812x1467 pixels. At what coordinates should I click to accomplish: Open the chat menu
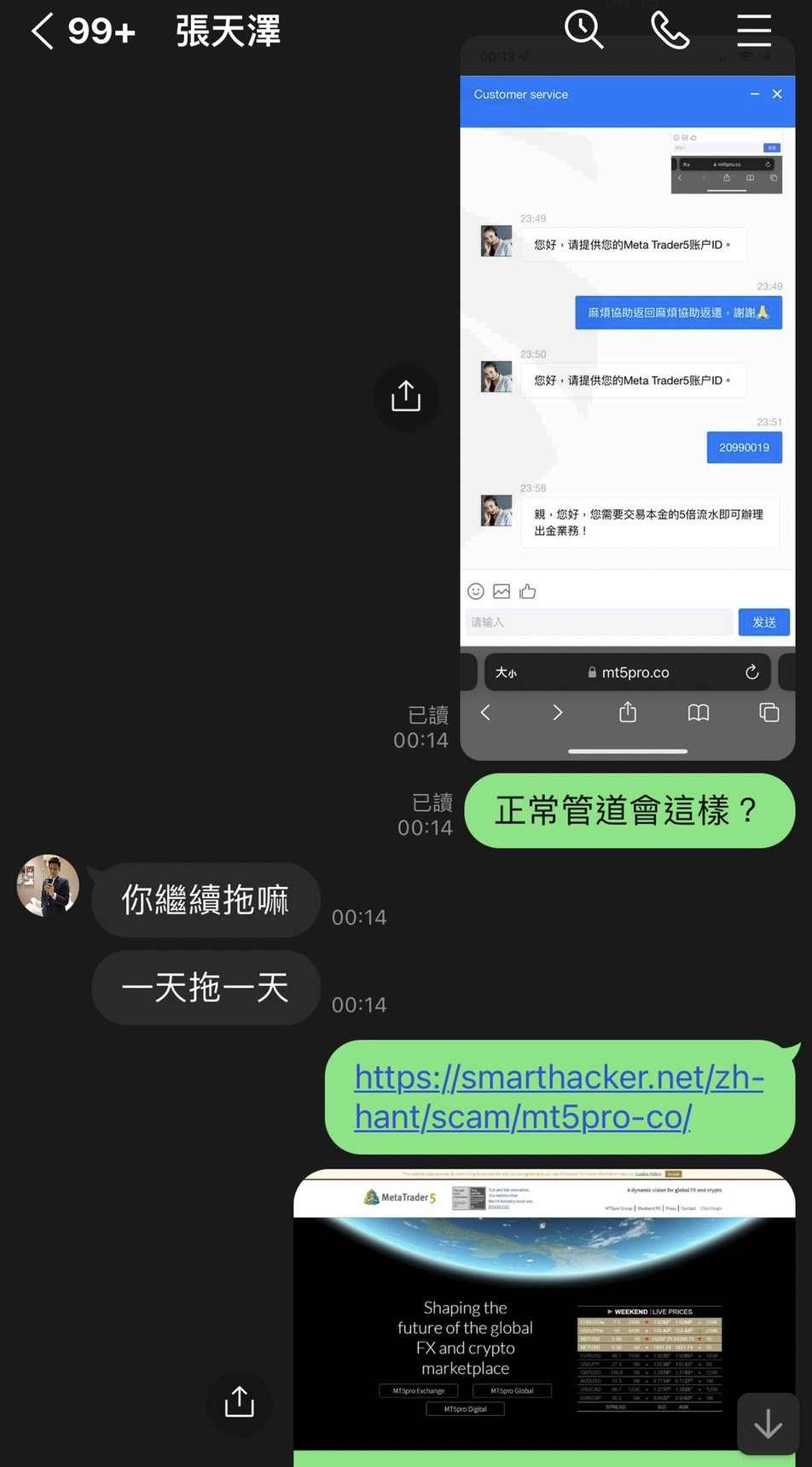pyautogui.click(x=754, y=31)
